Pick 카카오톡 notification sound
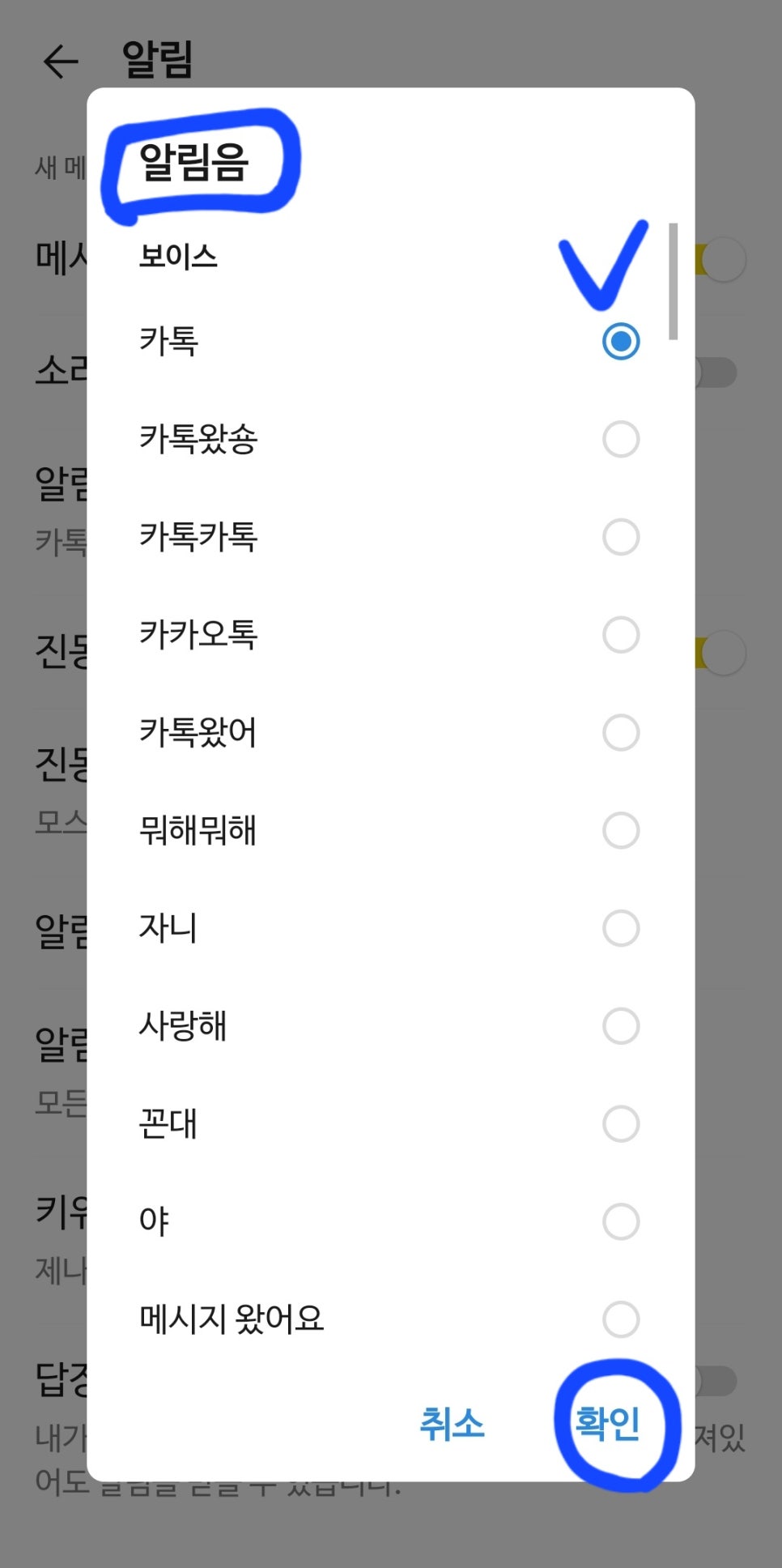This screenshot has height=1568, width=782. (x=390, y=635)
